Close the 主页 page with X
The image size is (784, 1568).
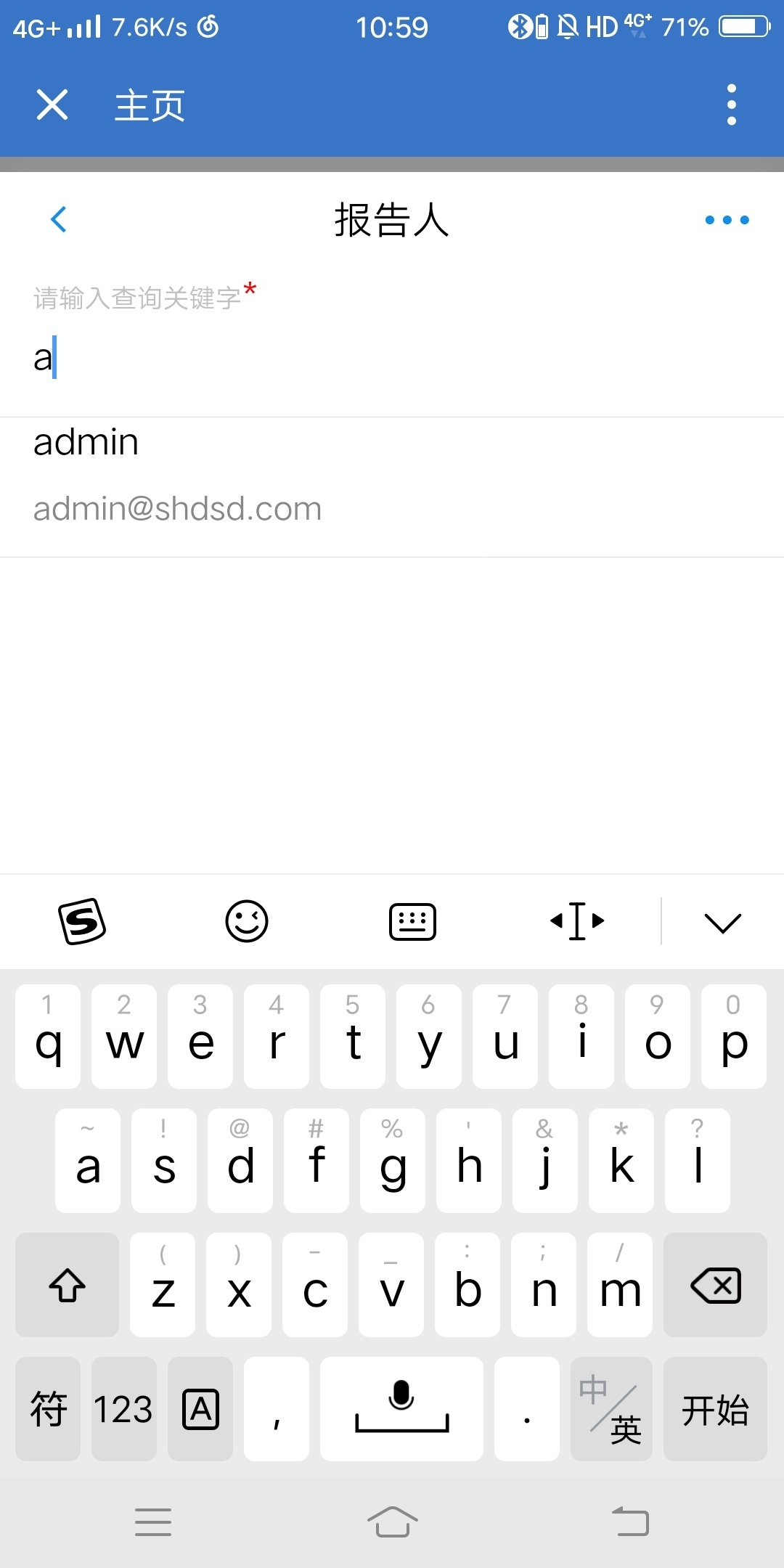[52, 105]
